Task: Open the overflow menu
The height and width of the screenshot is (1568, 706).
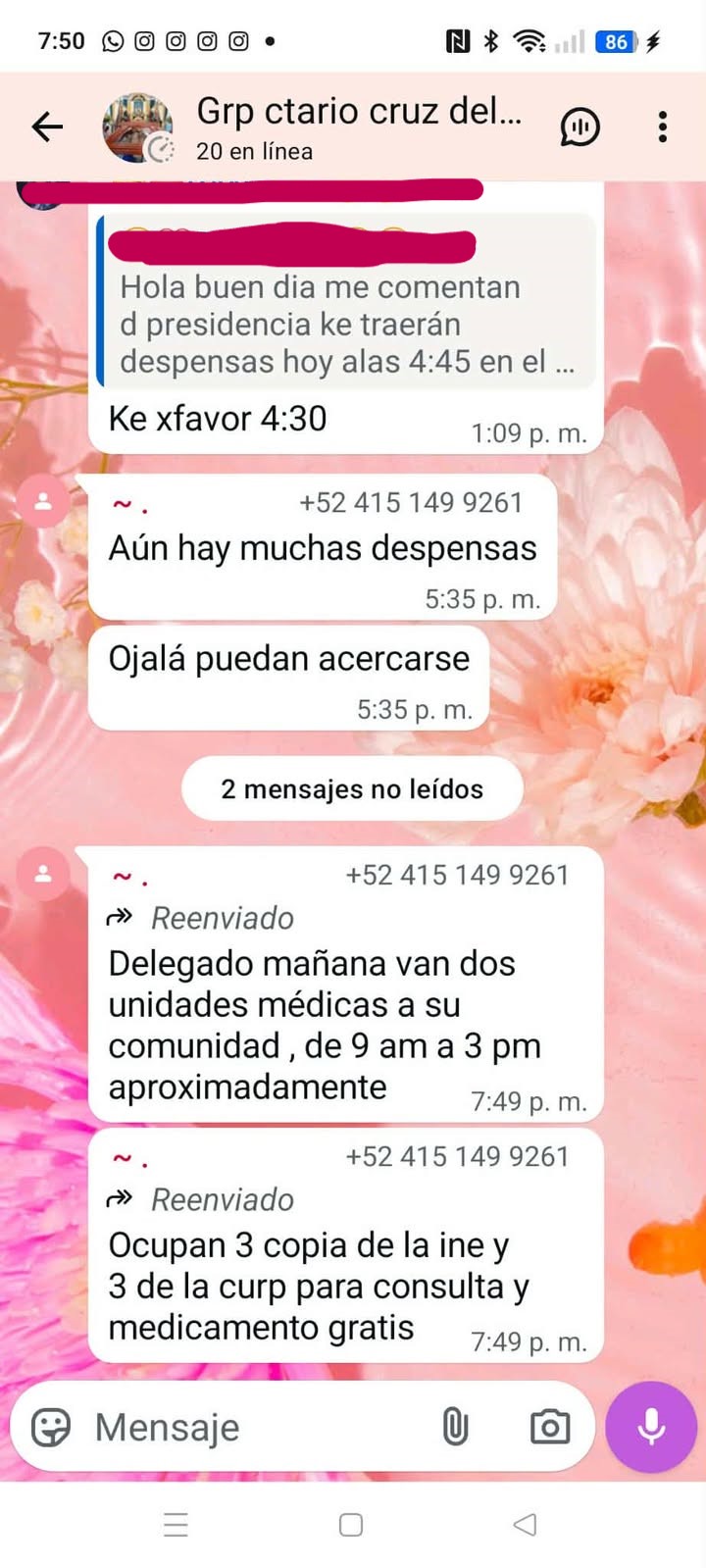Action: click(x=663, y=126)
